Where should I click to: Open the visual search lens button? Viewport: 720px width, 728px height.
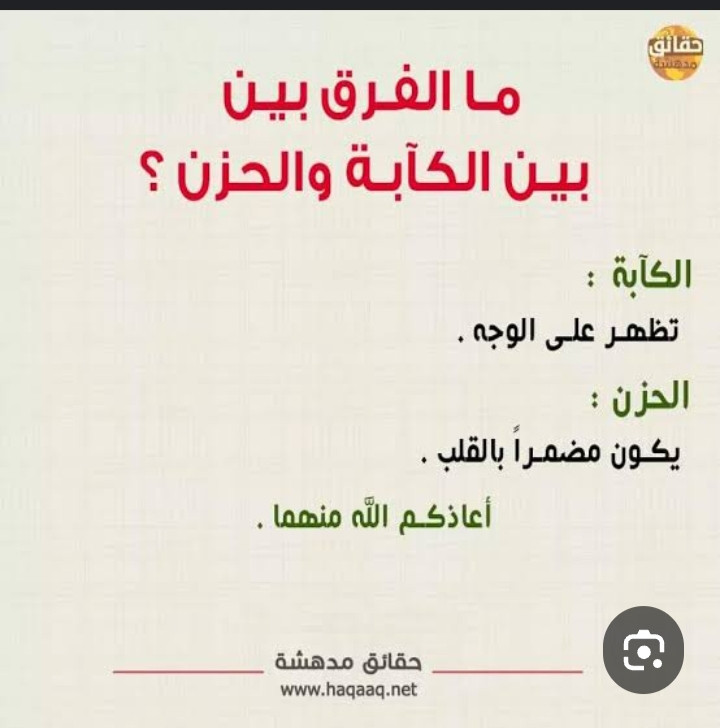(x=643, y=651)
